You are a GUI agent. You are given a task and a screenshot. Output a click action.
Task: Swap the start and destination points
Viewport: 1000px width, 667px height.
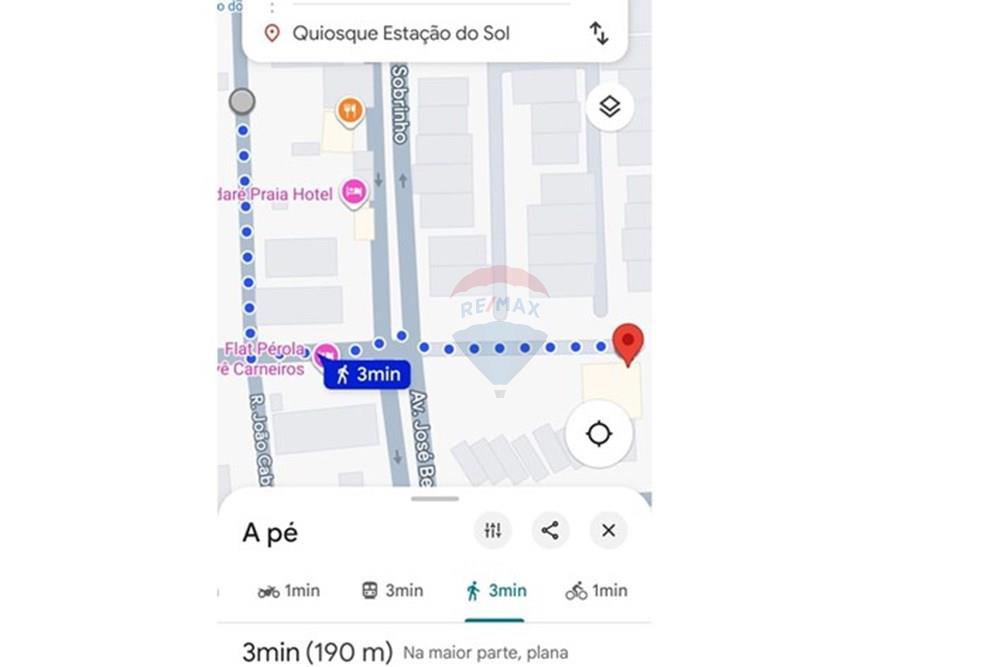(x=599, y=33)
